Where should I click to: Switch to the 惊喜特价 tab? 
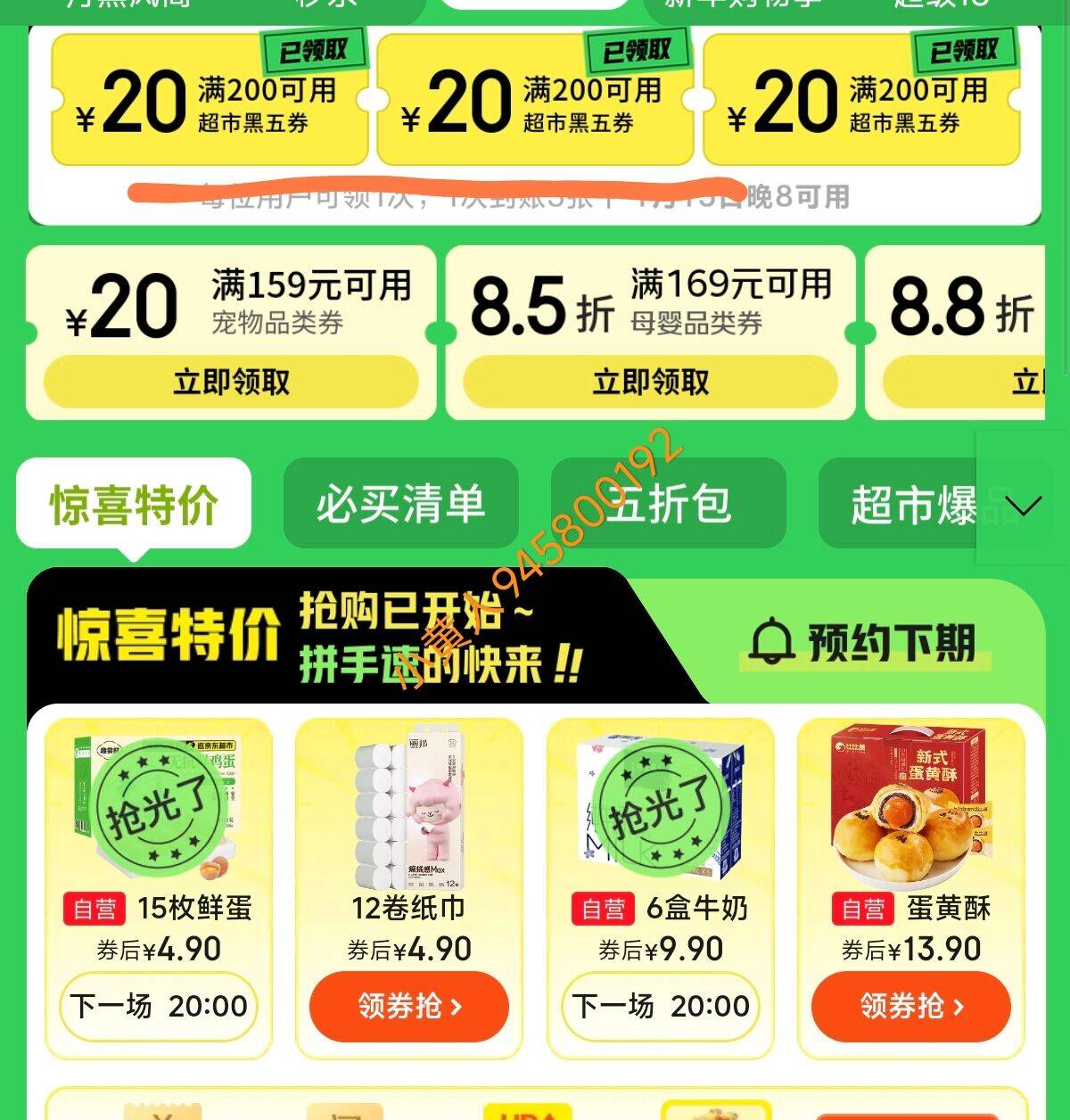134,505
